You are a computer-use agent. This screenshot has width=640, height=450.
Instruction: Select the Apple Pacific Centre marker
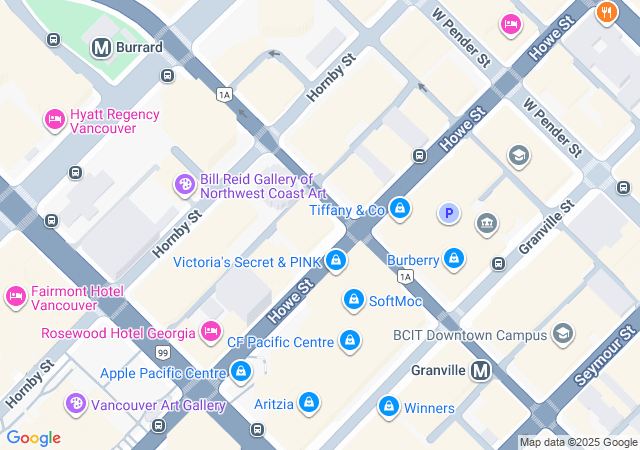tap(241, 372)
